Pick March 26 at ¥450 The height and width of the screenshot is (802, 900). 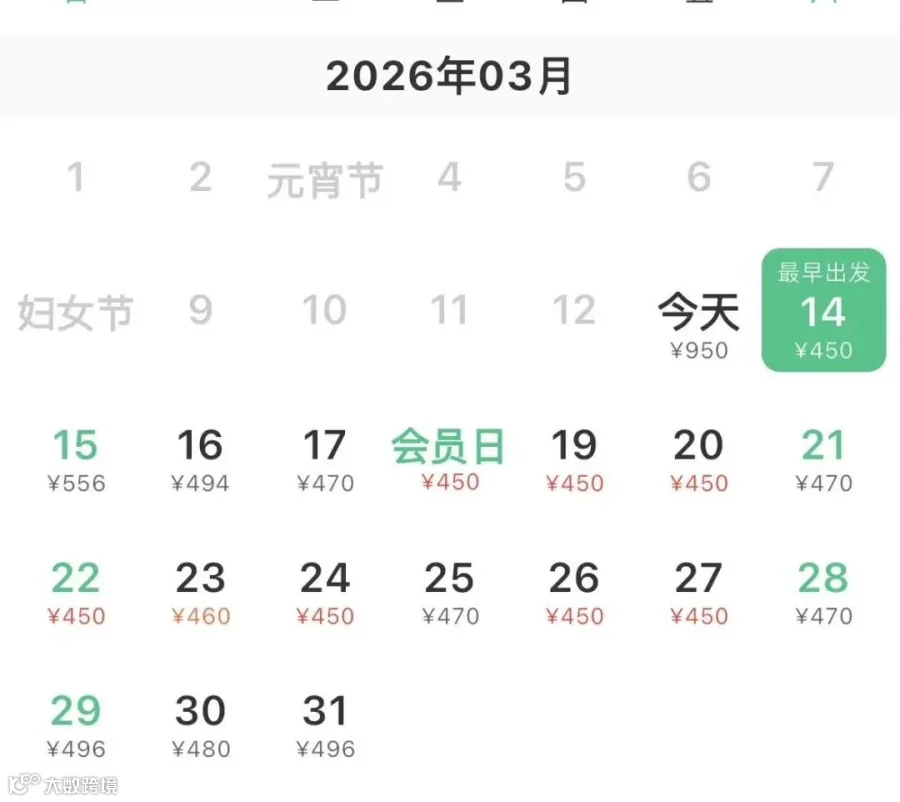coord(574,593)
